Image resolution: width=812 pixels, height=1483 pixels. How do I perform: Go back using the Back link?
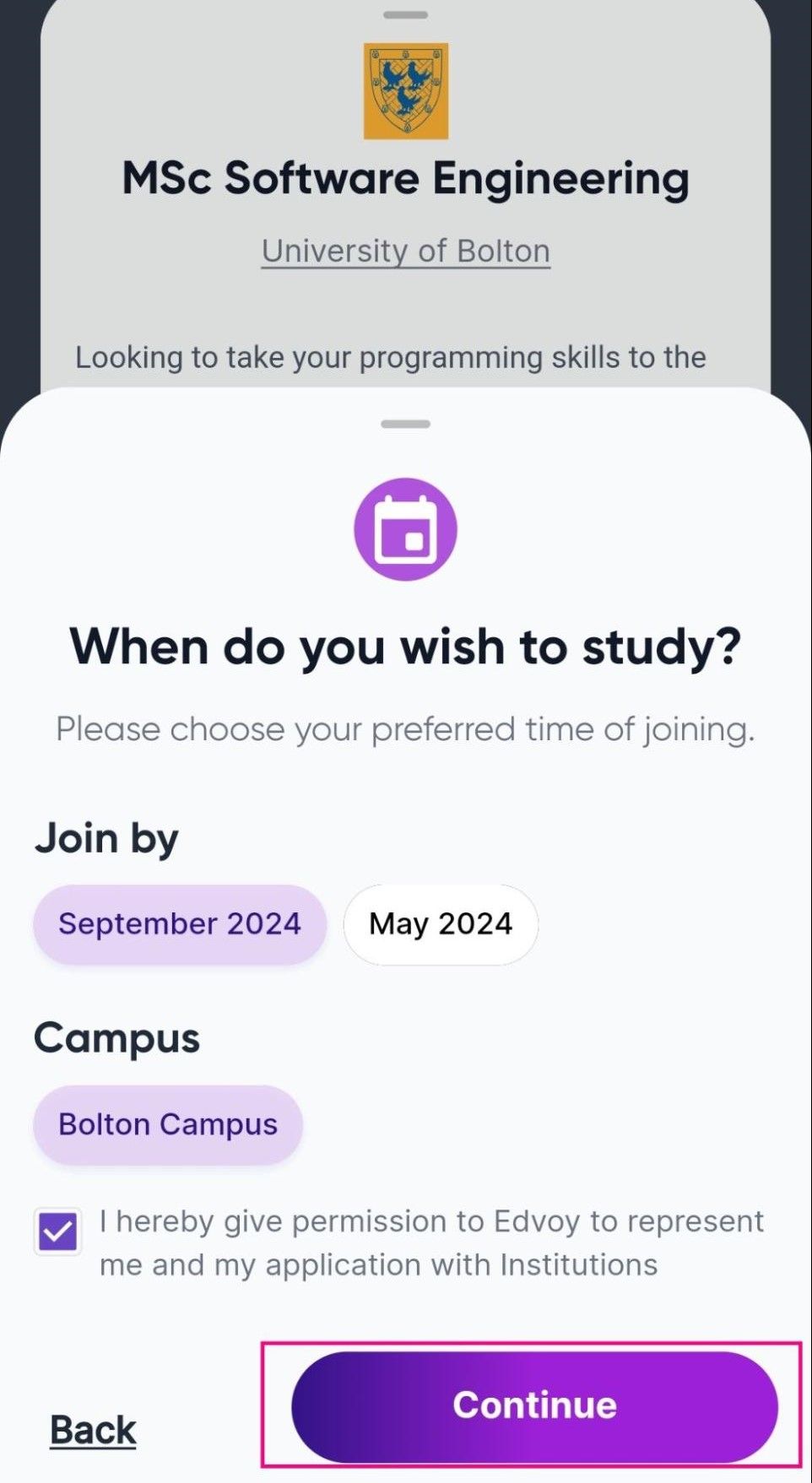coord(93,1430)
